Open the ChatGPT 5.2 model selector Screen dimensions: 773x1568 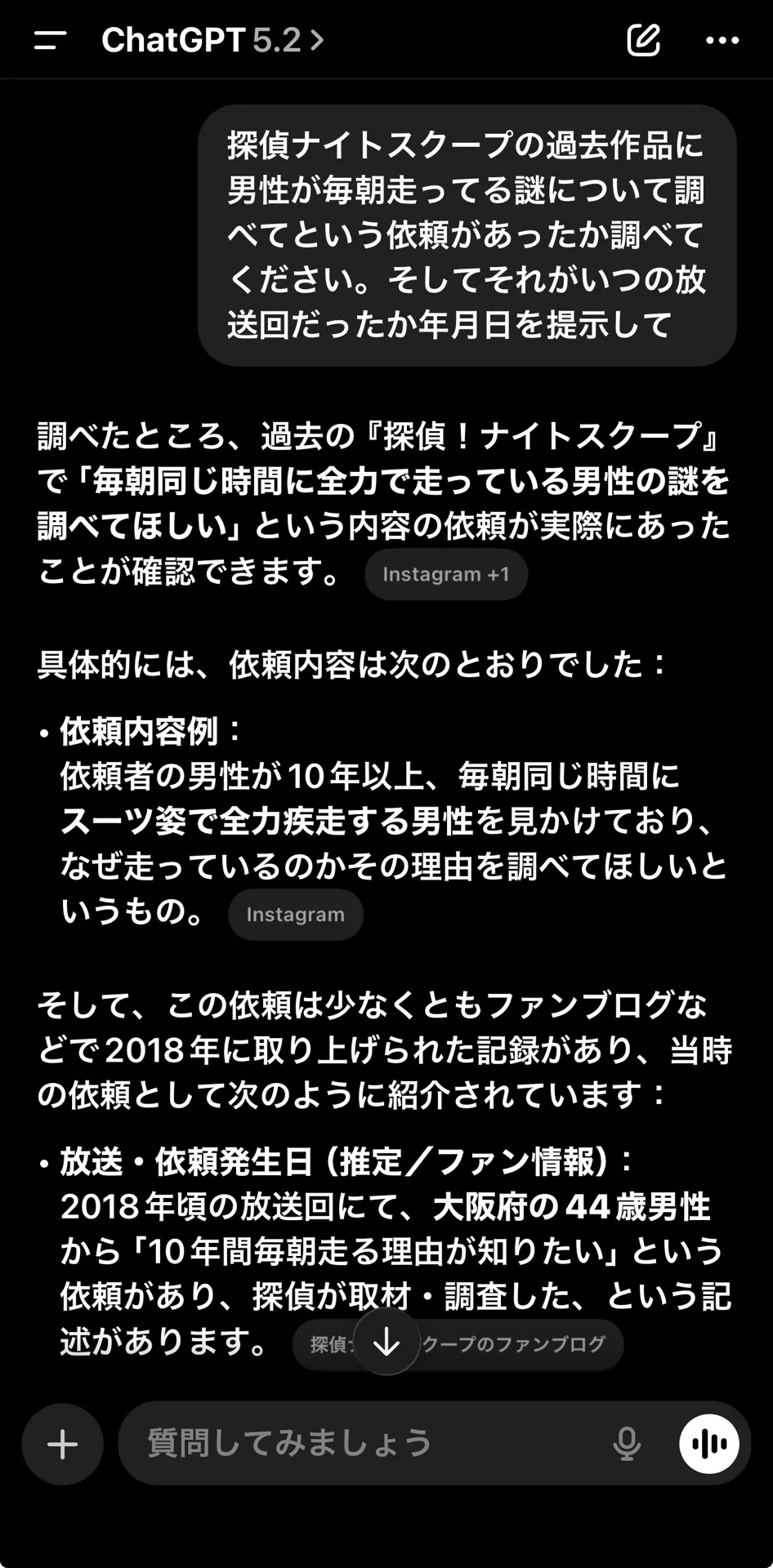coord(212,40)
